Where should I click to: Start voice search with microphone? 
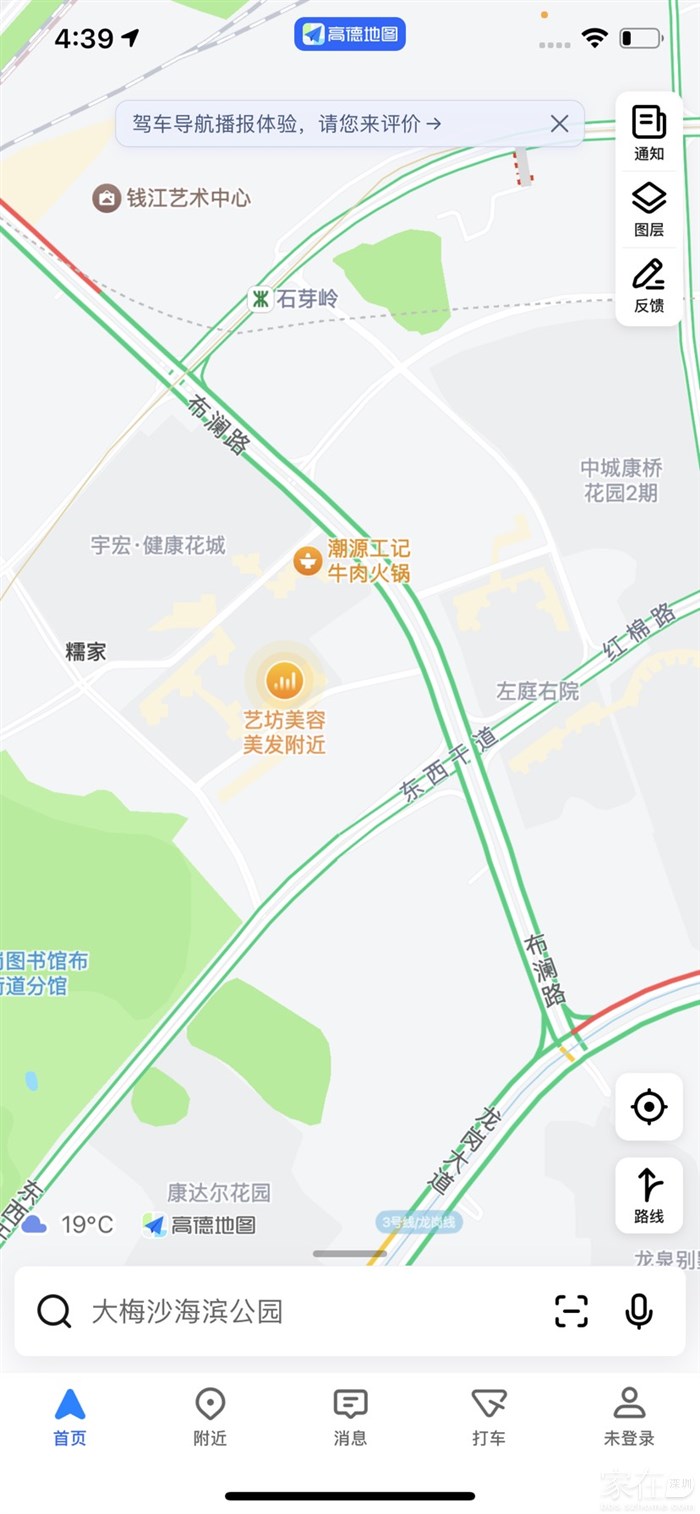(x=639, y=1311)
